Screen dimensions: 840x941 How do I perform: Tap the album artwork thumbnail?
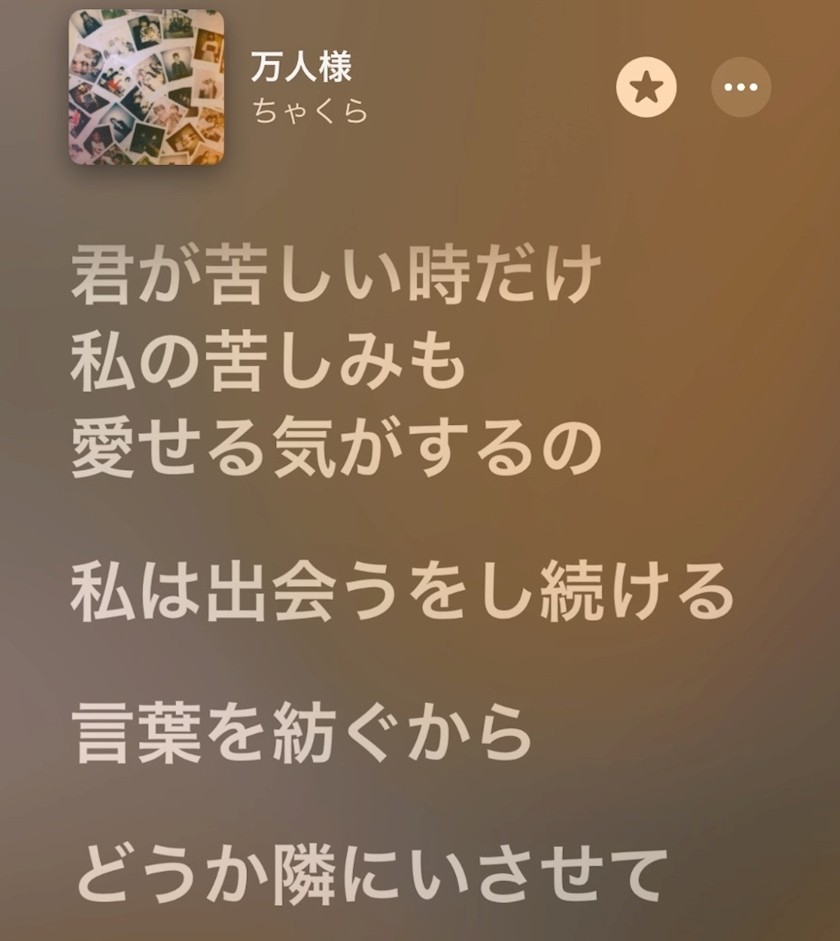point(146,88)
